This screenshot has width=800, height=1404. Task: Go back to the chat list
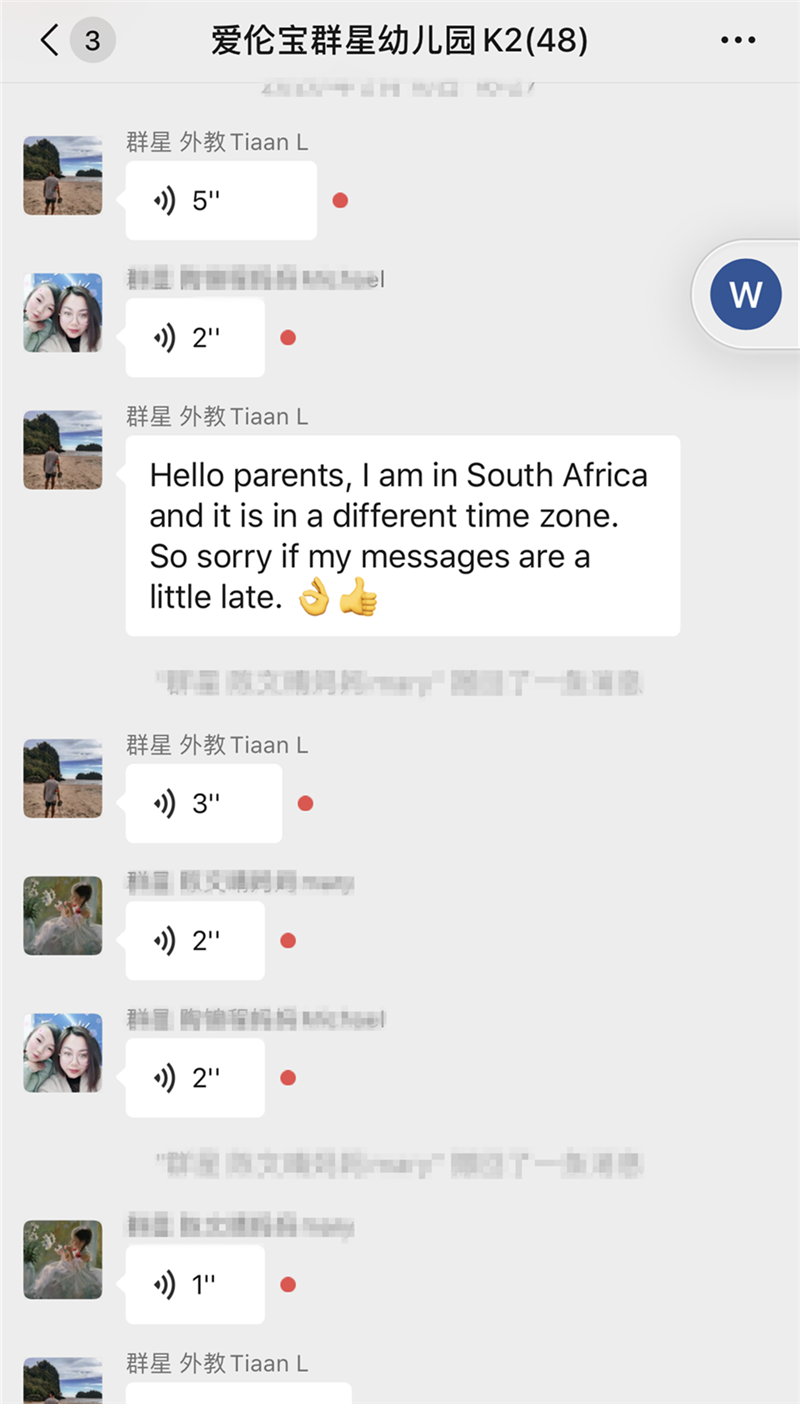coord(50,41)
